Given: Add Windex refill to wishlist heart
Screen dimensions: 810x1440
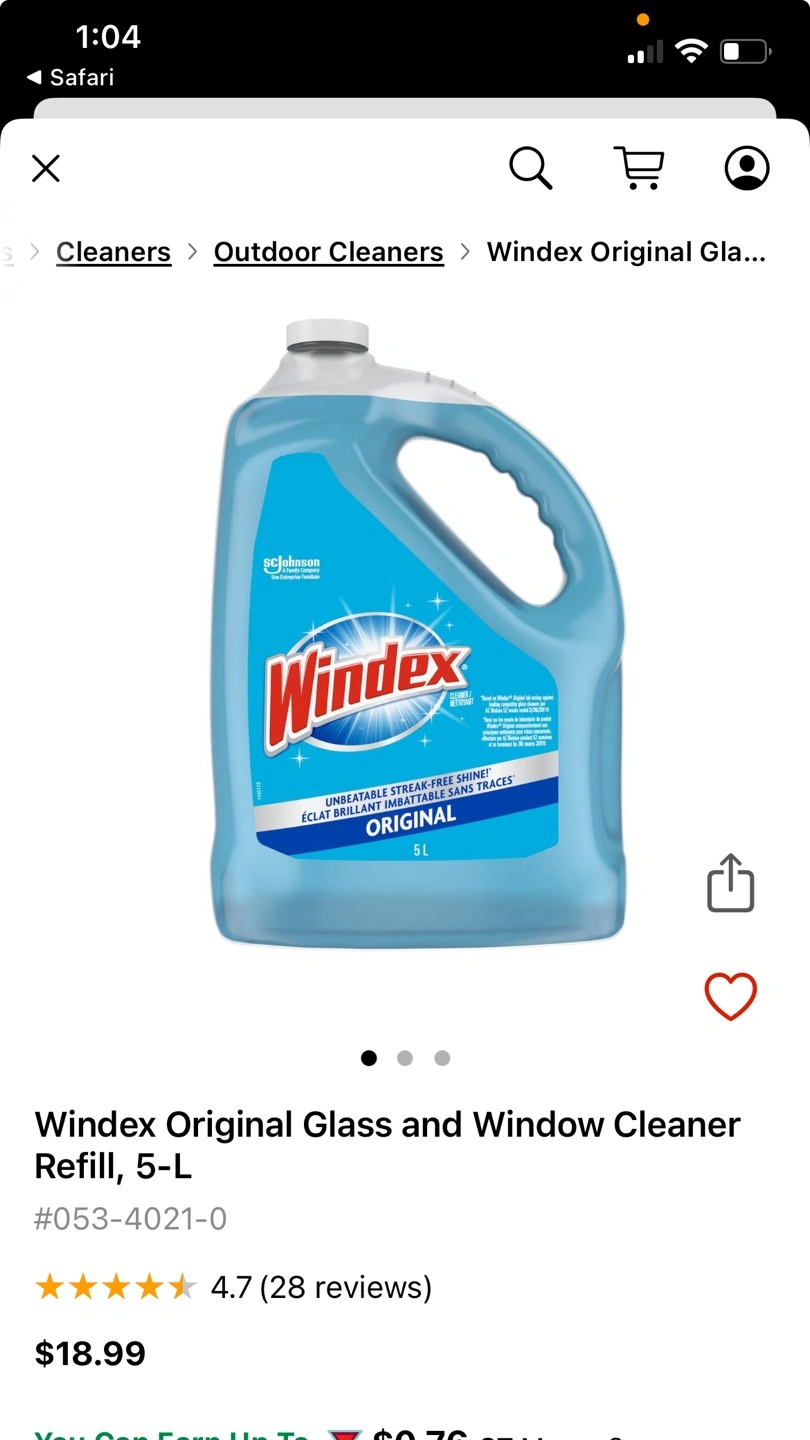Looking at the screenshot, I should click(x=730, y=996).
